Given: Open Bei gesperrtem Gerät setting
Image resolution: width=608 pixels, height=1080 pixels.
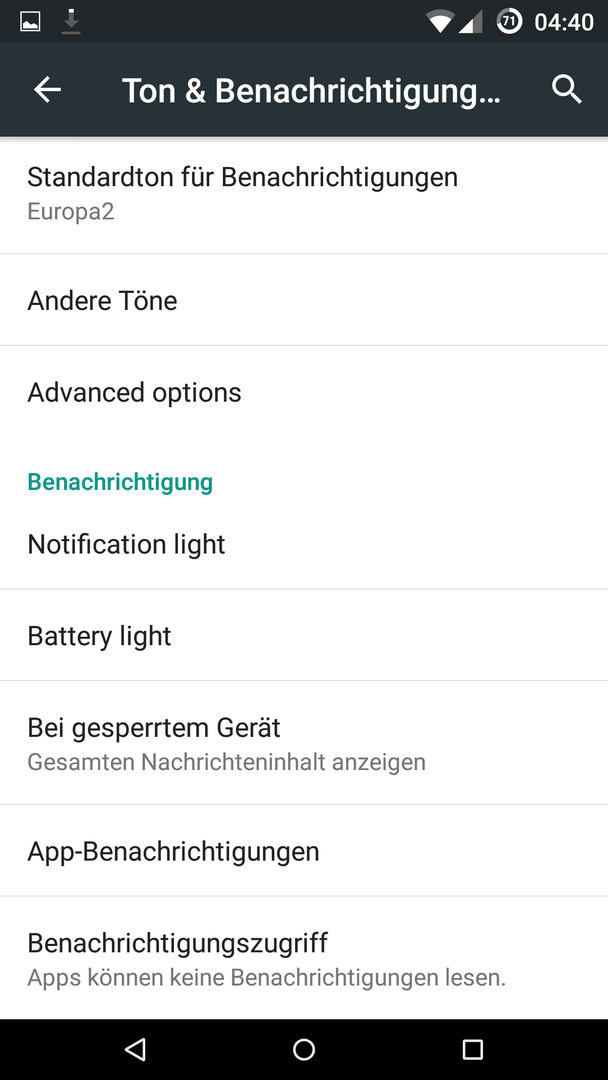Looking at the screenshot, I should pyautogui.click(x=304, y=742).
